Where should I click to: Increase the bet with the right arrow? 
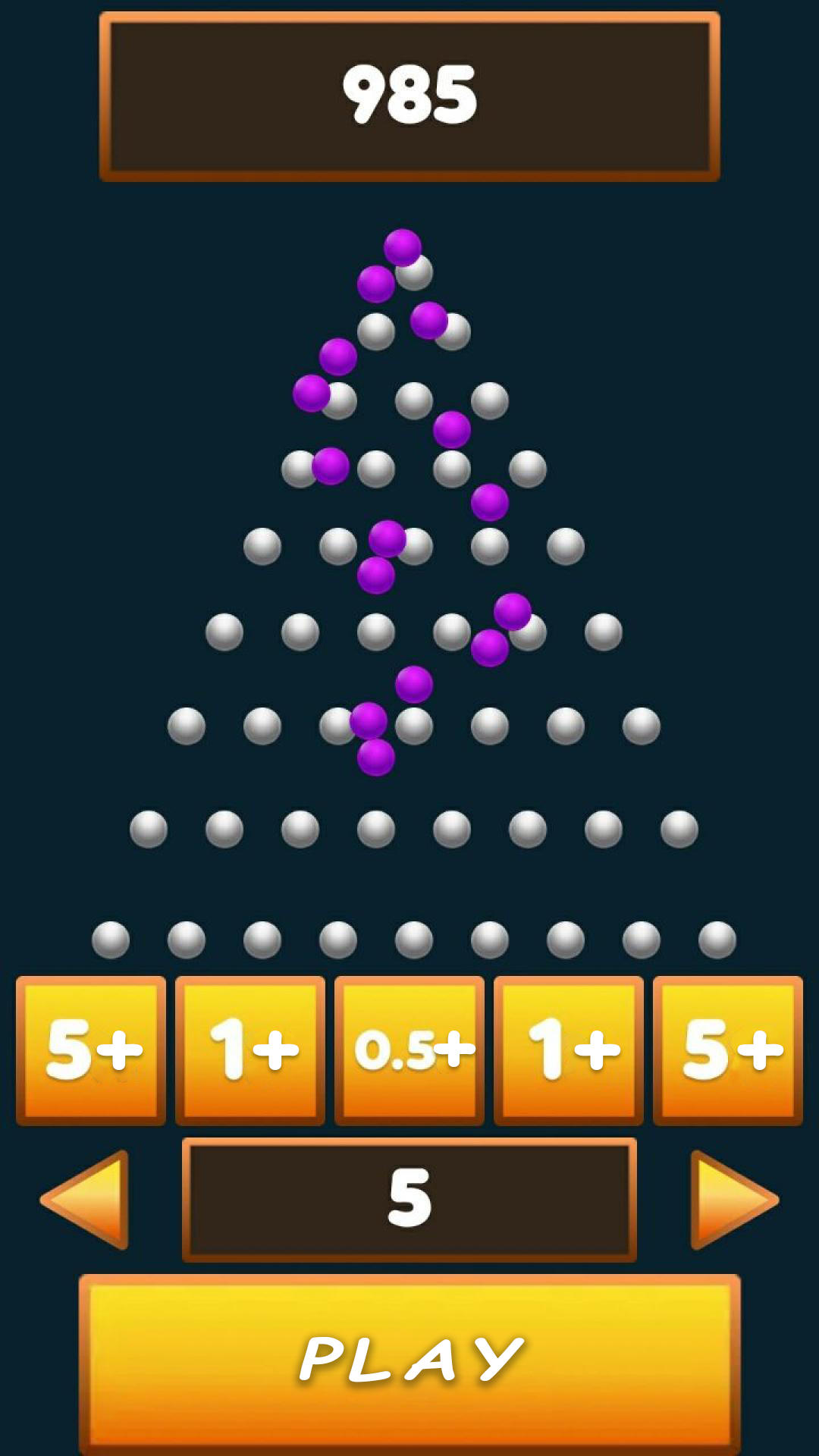pos(730,1200)
